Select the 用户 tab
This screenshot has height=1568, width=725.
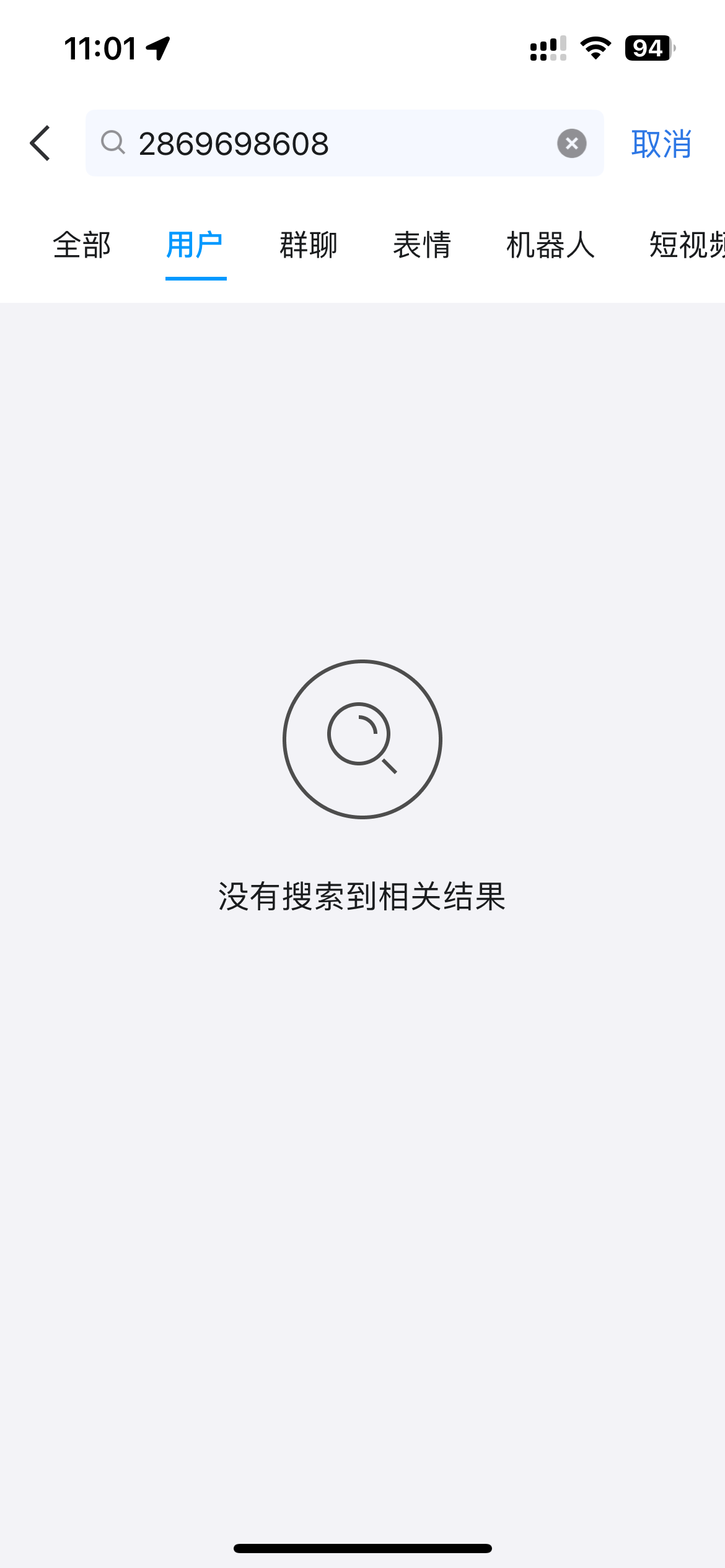tap(195, 245)
